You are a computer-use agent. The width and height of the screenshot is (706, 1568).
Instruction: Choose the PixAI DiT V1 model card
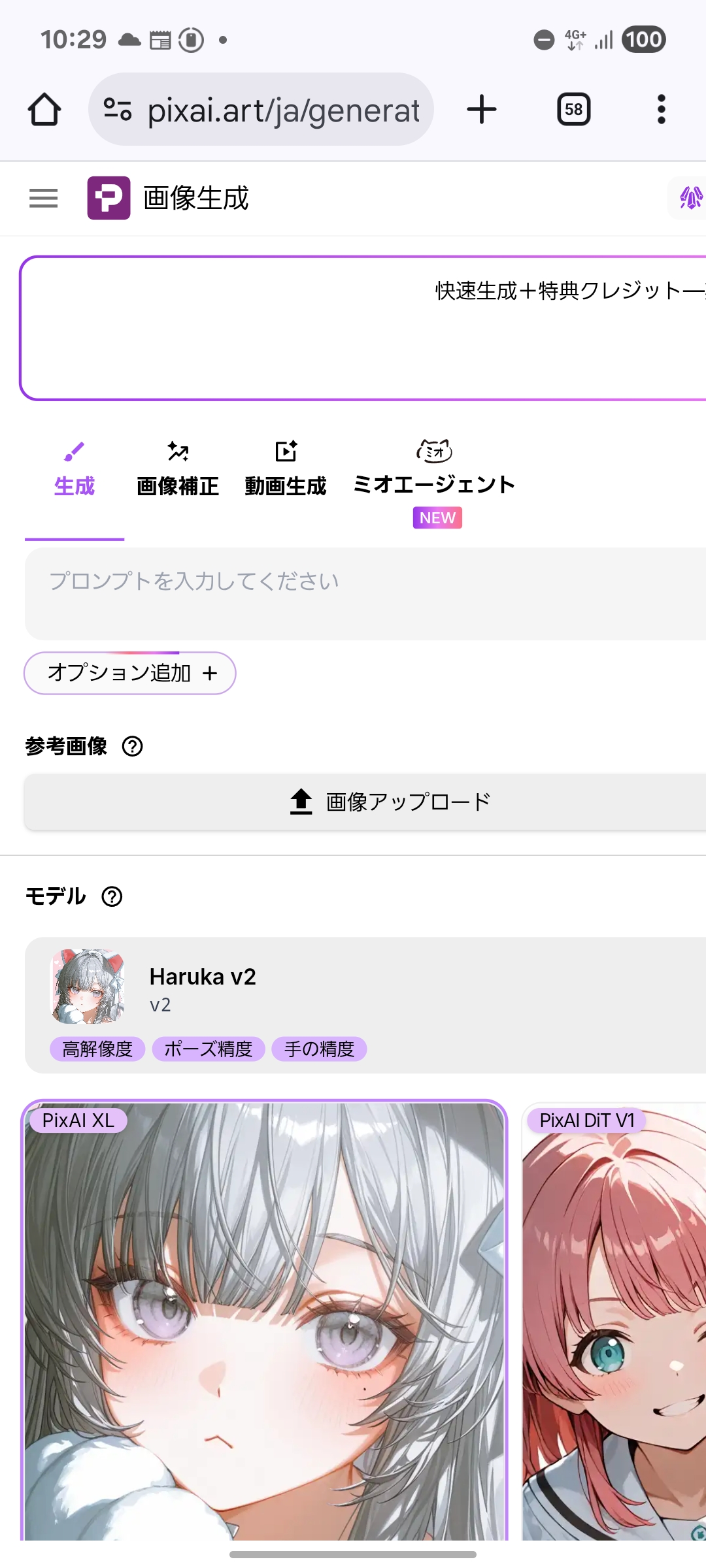click(x=614, y=1320)
